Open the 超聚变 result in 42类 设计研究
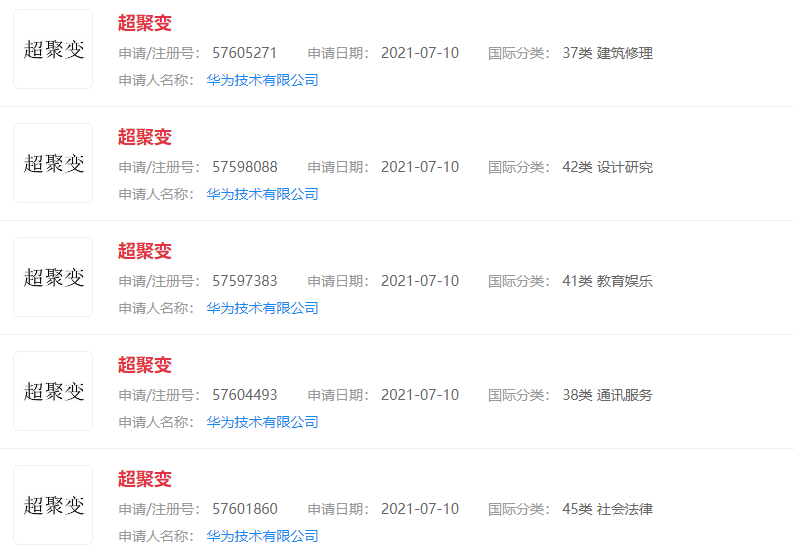Screen dimensions: 794x559 tap(144, 137)
